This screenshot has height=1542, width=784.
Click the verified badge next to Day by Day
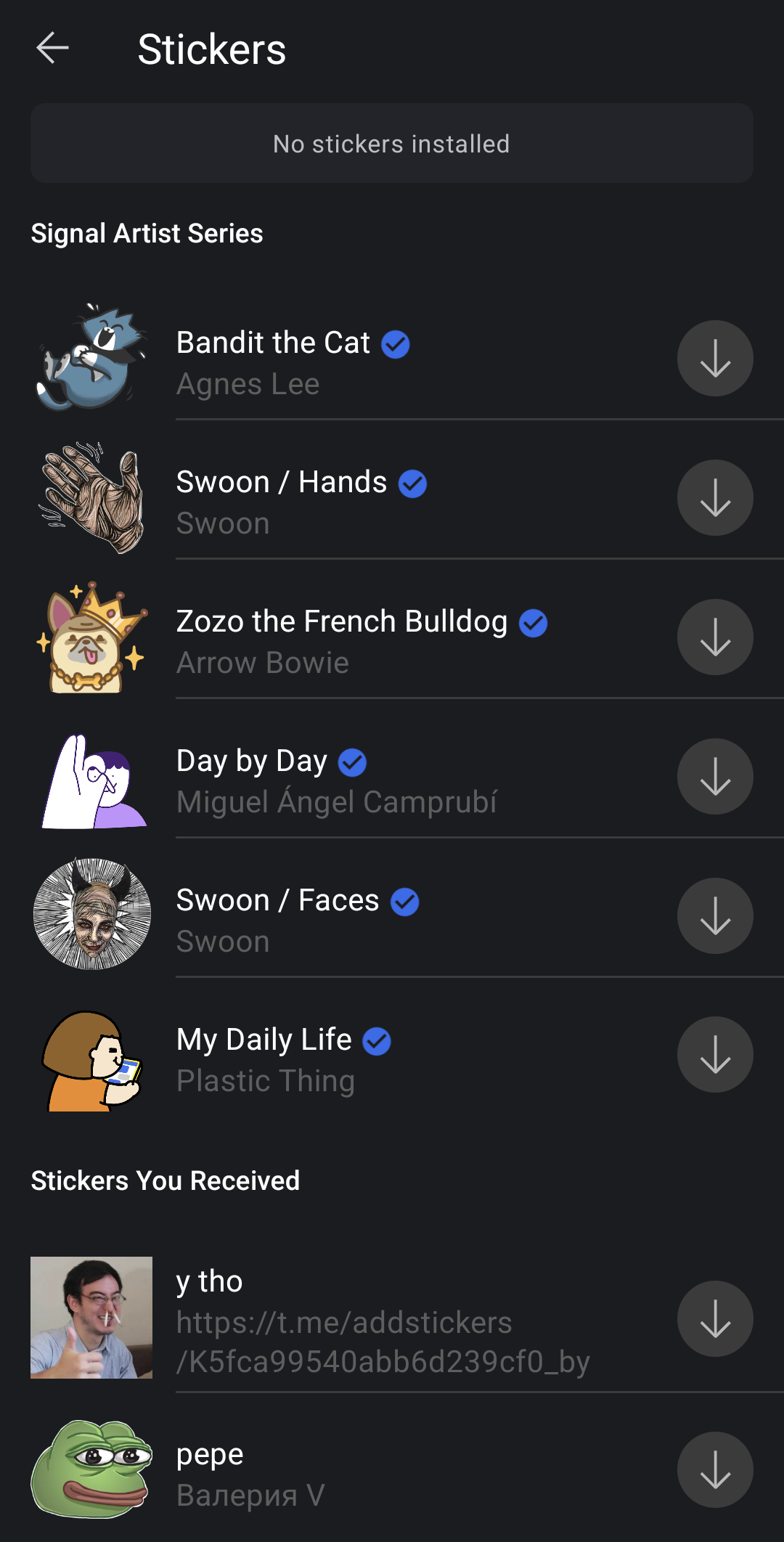click(351, 763)
